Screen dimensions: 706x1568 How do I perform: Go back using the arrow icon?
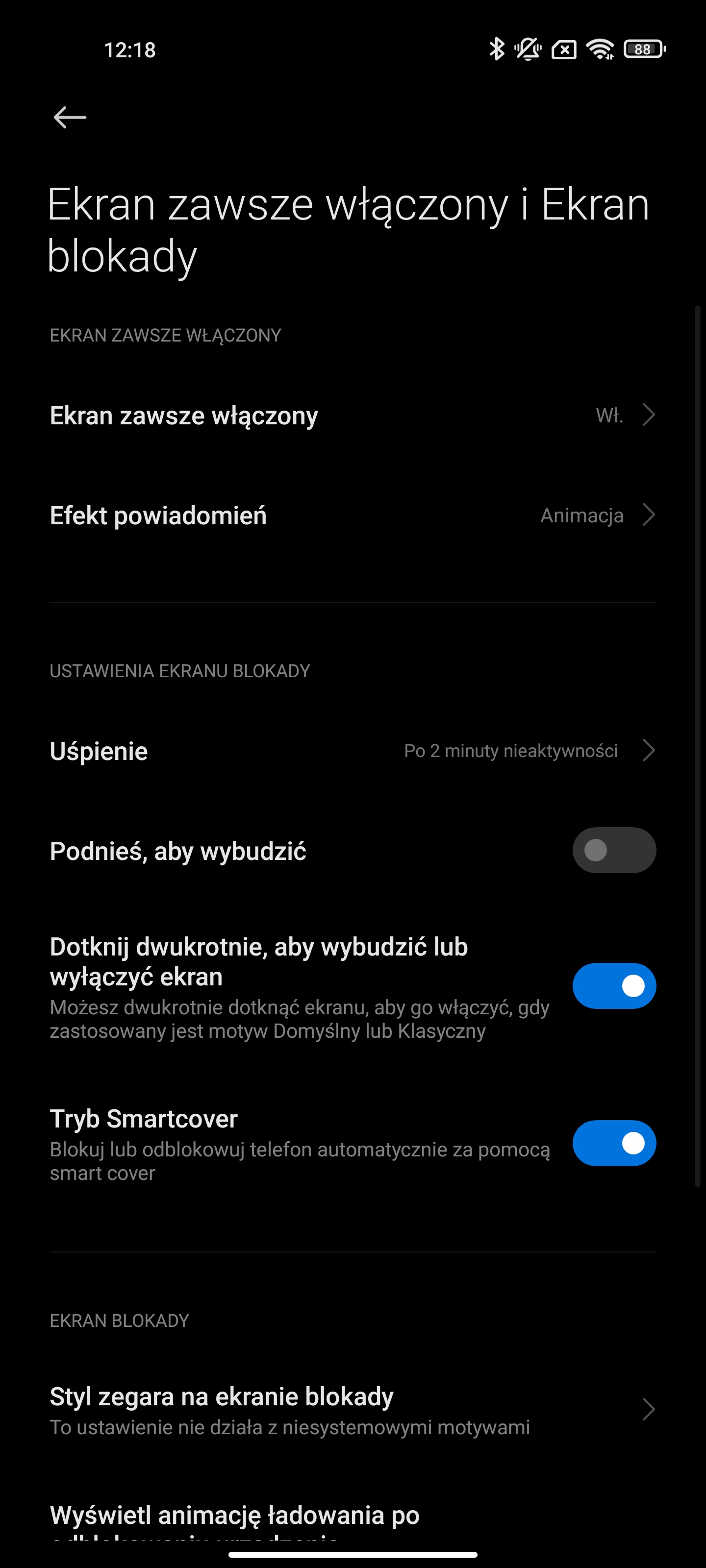point(70,117)
